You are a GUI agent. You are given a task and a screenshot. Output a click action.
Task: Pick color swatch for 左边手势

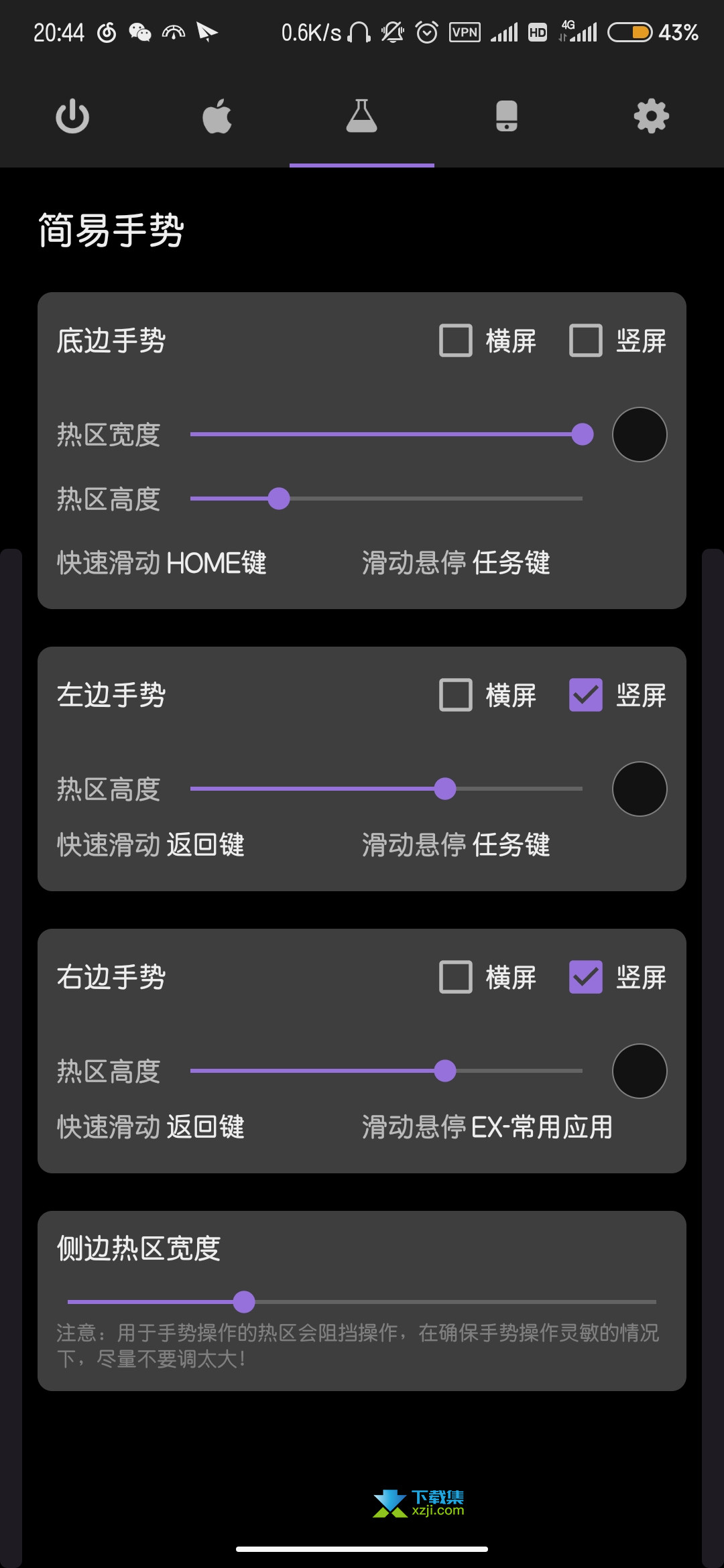click(640, 789)
